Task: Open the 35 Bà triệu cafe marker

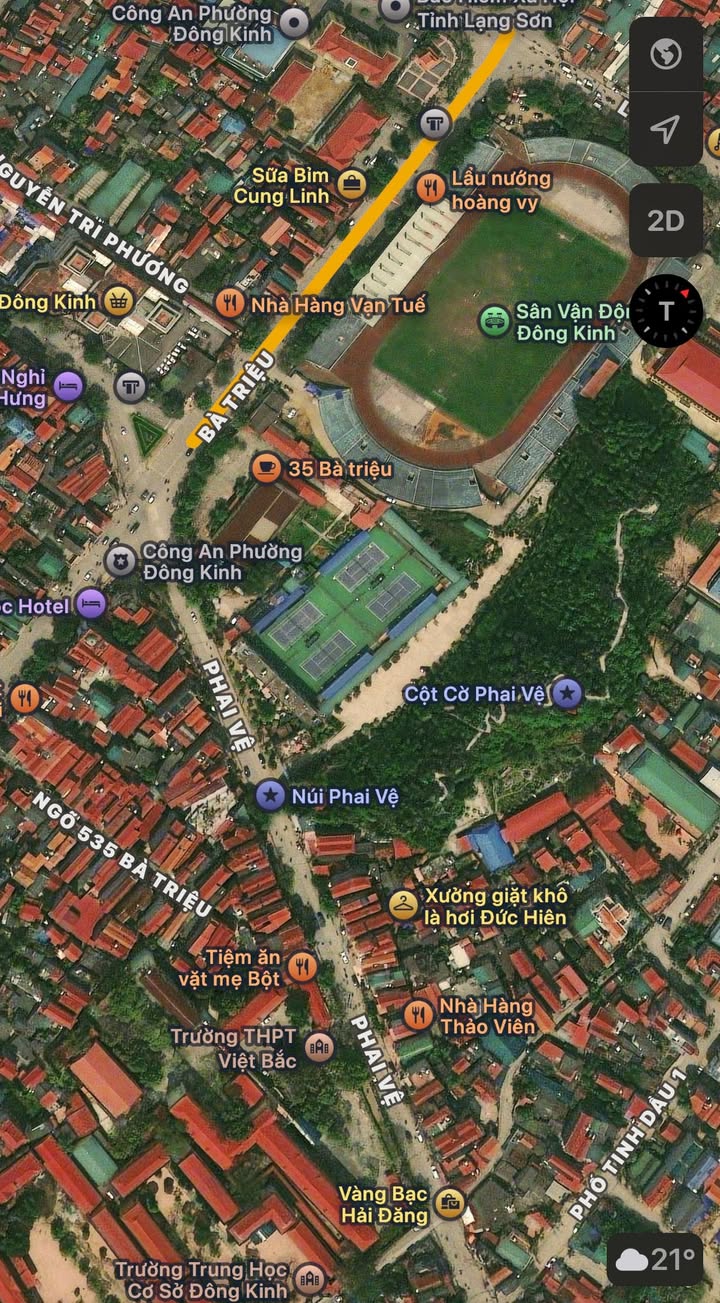Action: pyautogui.click(x=266, y=467)
